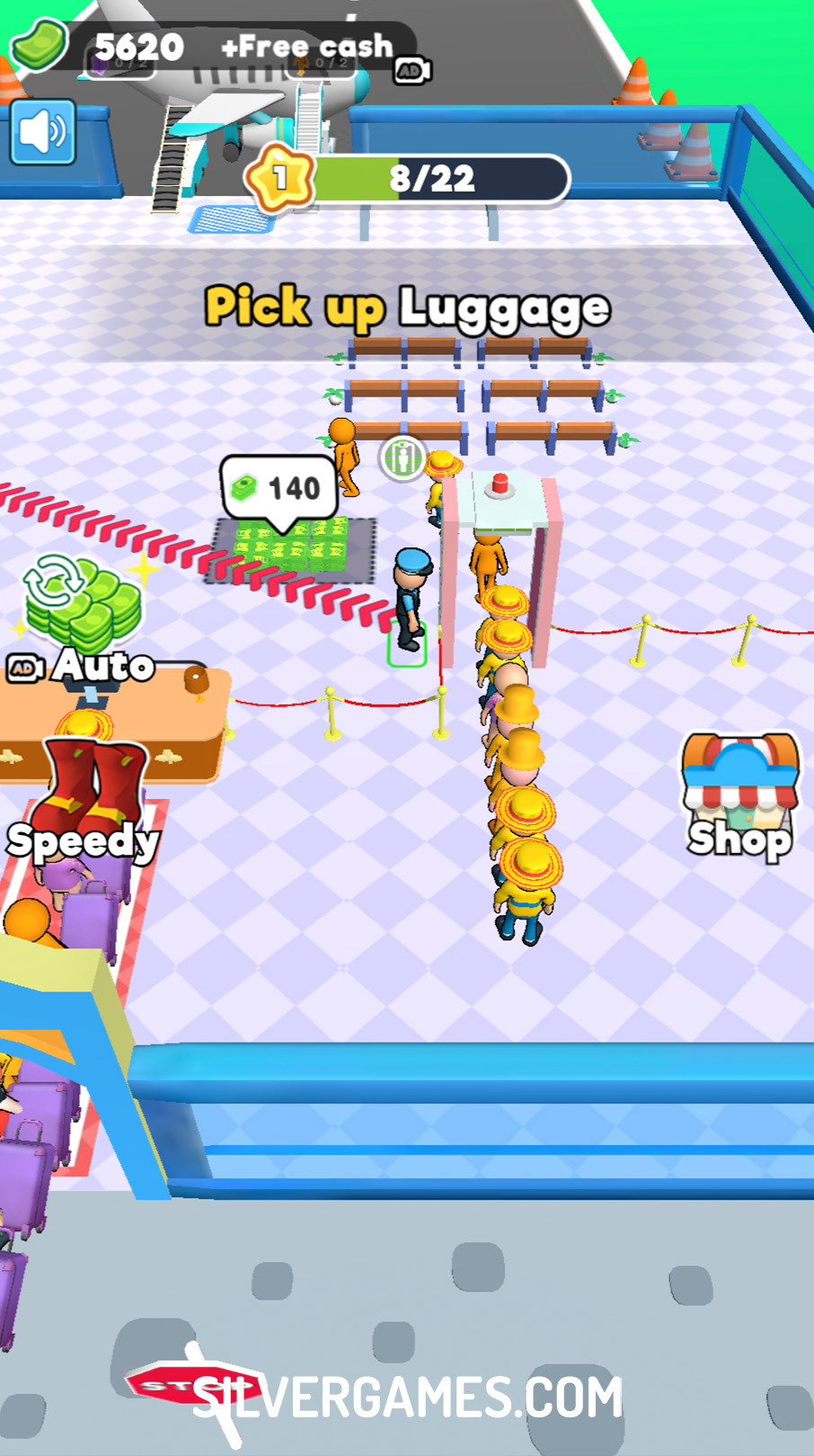Toggle the sound speaker button
814x1456 pixels.
[x=42, y=133]
